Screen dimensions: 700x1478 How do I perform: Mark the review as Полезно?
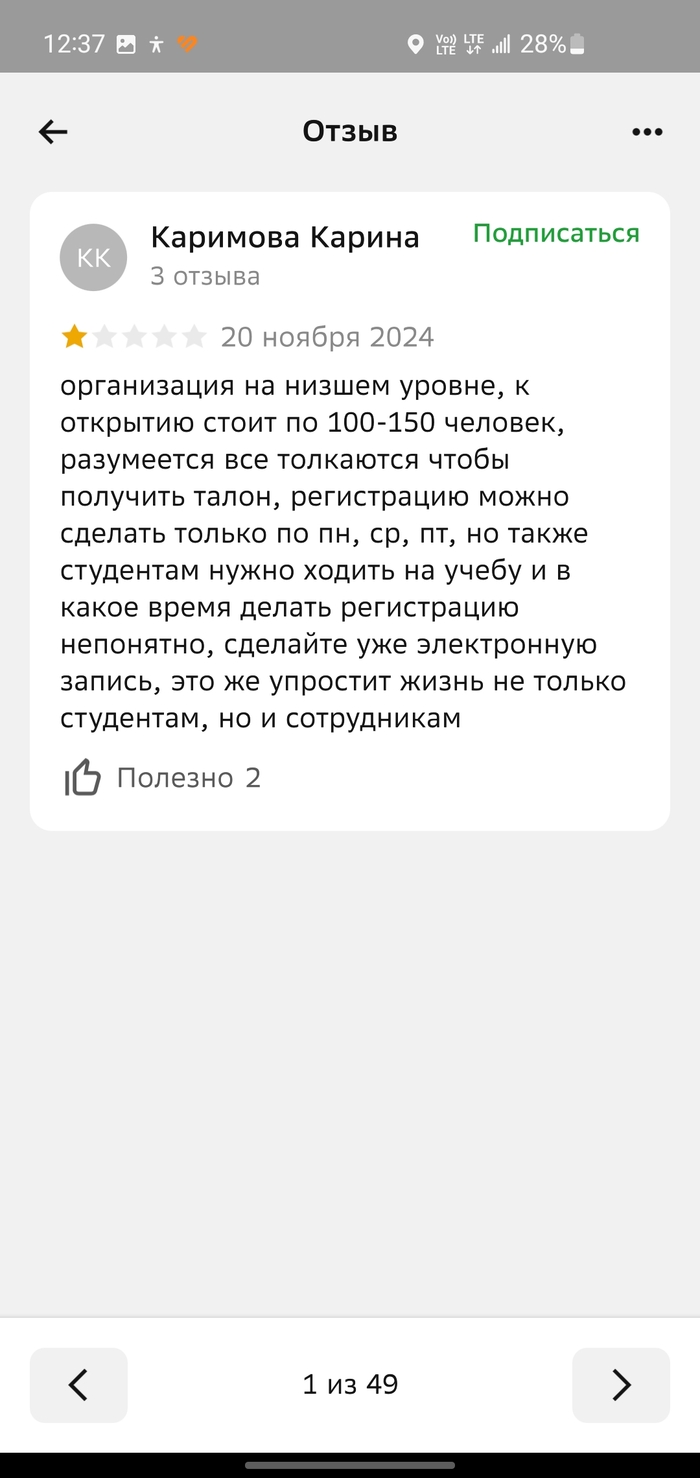(84, 778)
